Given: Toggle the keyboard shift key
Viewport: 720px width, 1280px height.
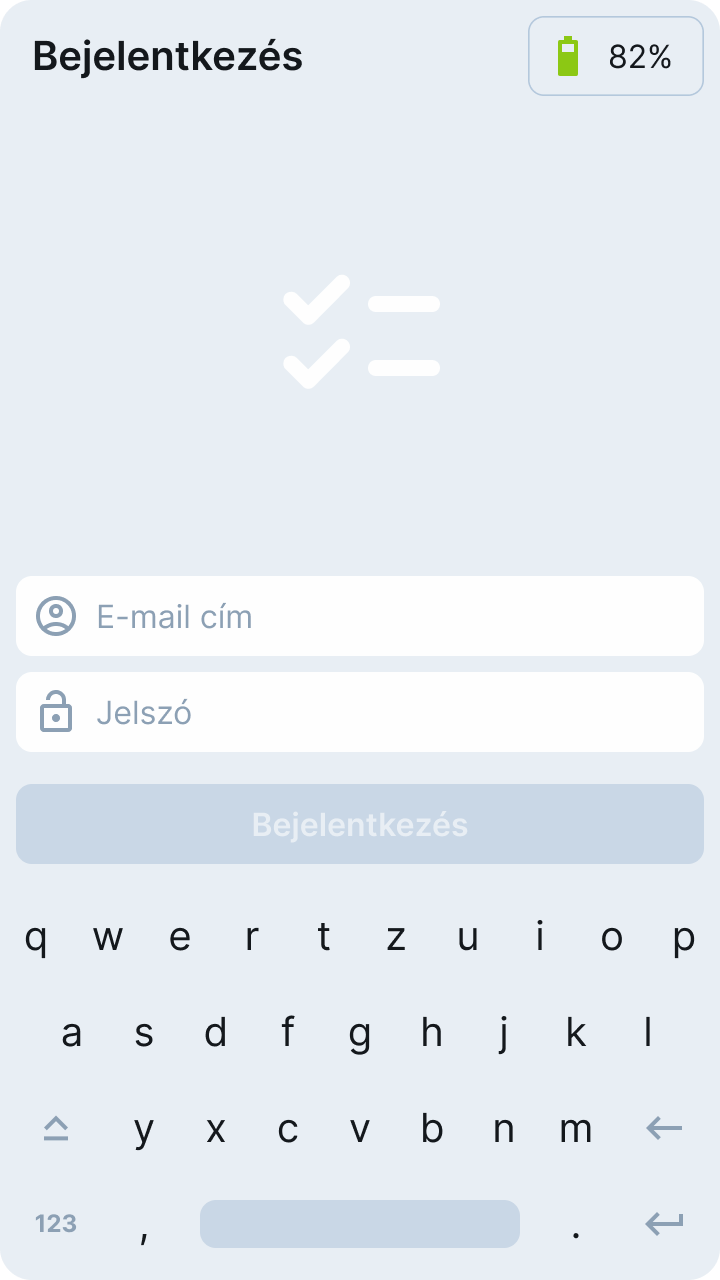Looking at the screenshot, I should (x=56, y=1129).
